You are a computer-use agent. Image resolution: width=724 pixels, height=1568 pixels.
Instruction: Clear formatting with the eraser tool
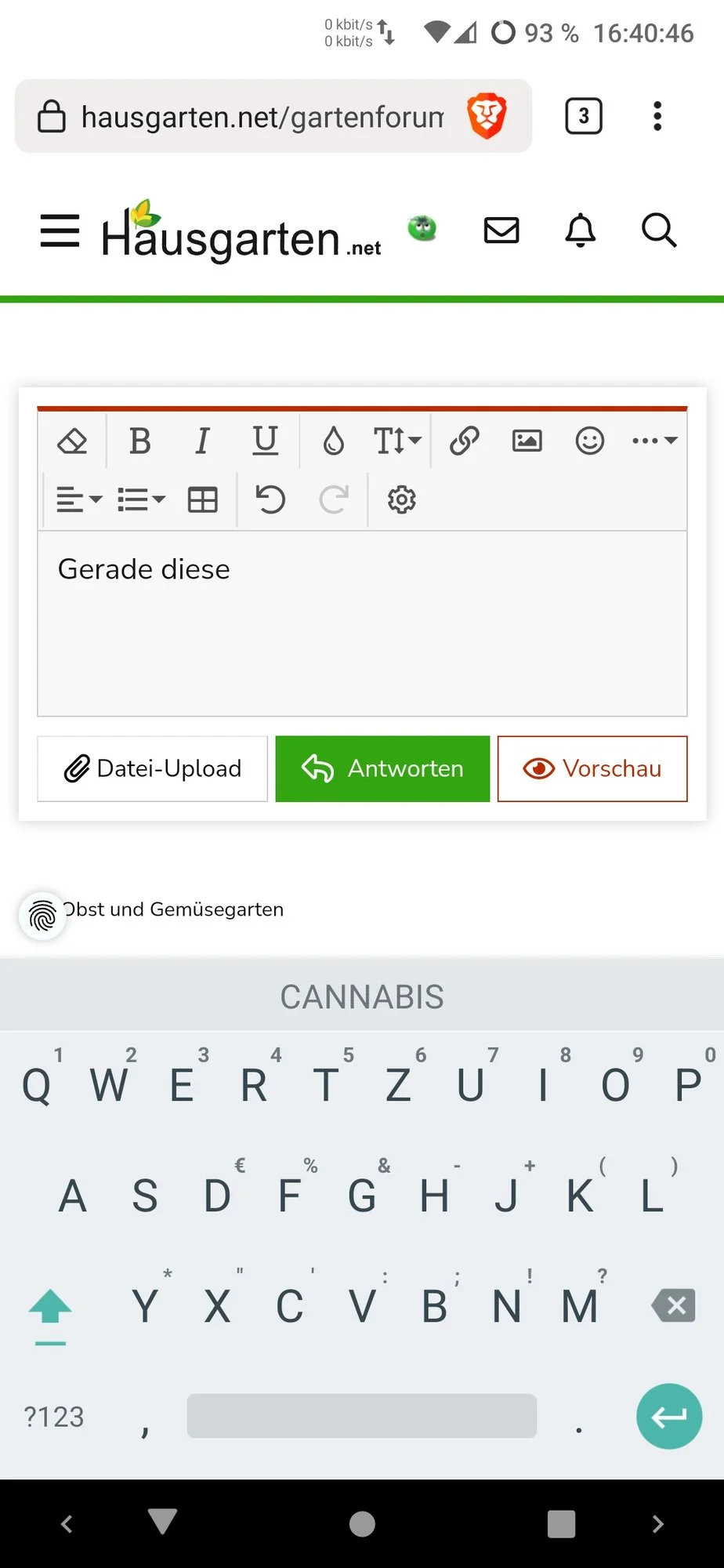click(x=72, y=441)
